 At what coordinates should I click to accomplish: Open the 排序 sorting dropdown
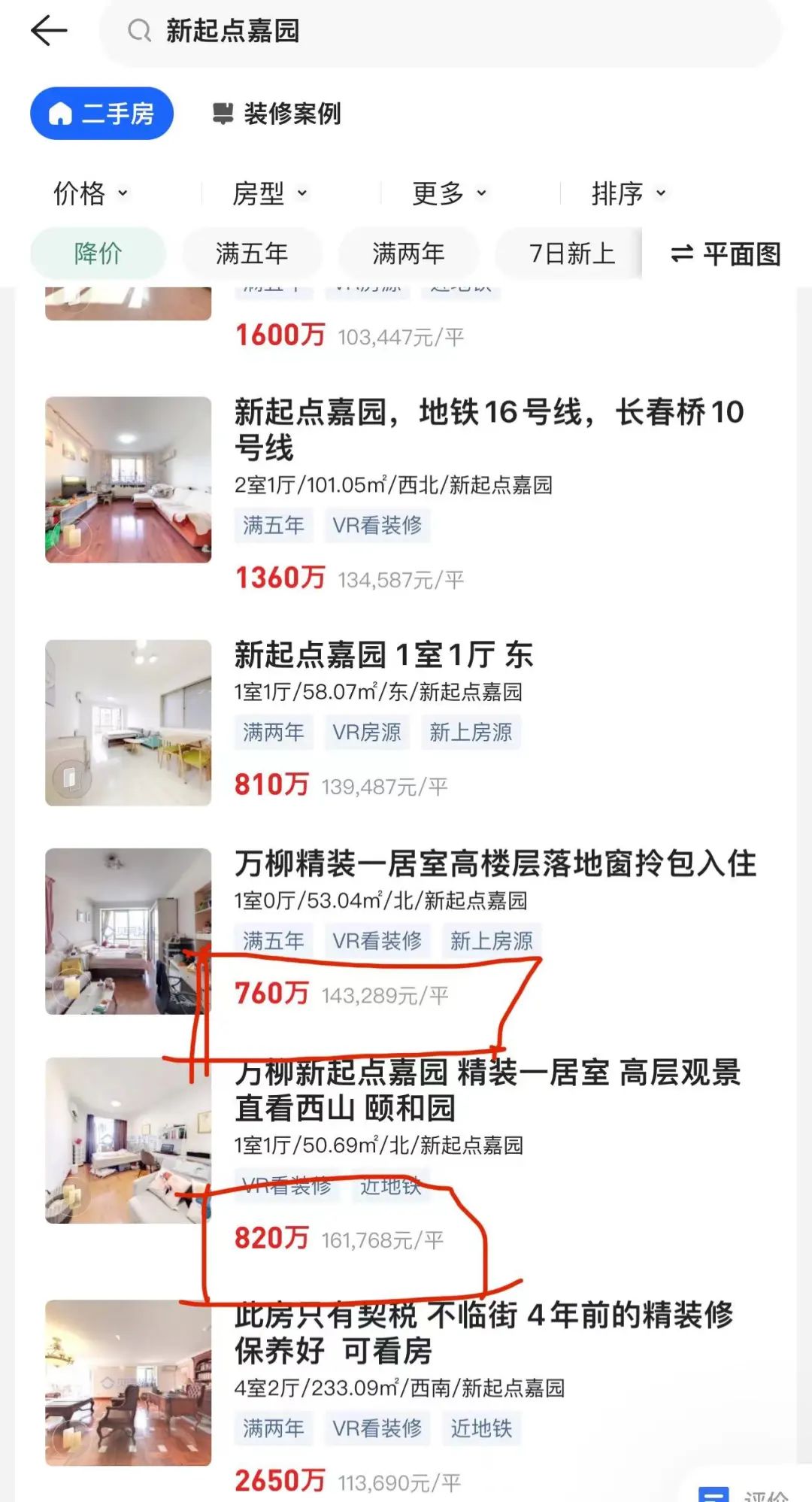pos(629,193)
